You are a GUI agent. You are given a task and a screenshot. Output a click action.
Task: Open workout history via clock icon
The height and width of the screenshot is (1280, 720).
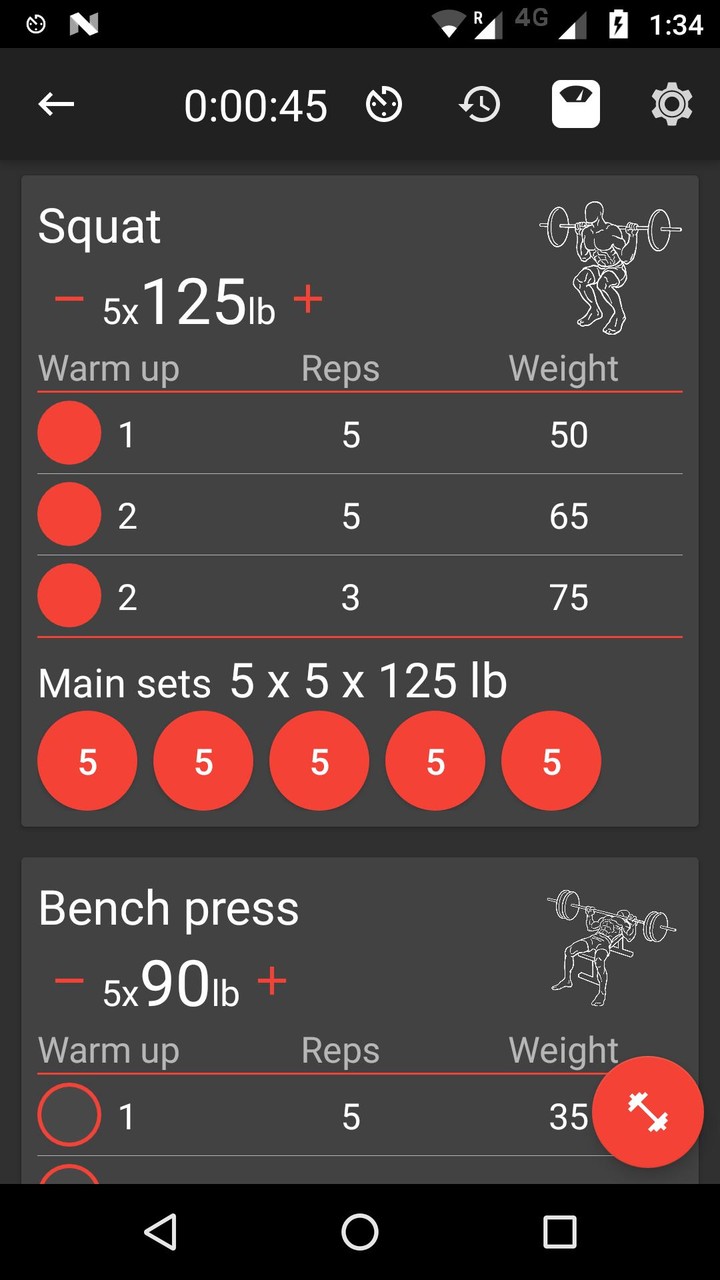pos(479,104)
